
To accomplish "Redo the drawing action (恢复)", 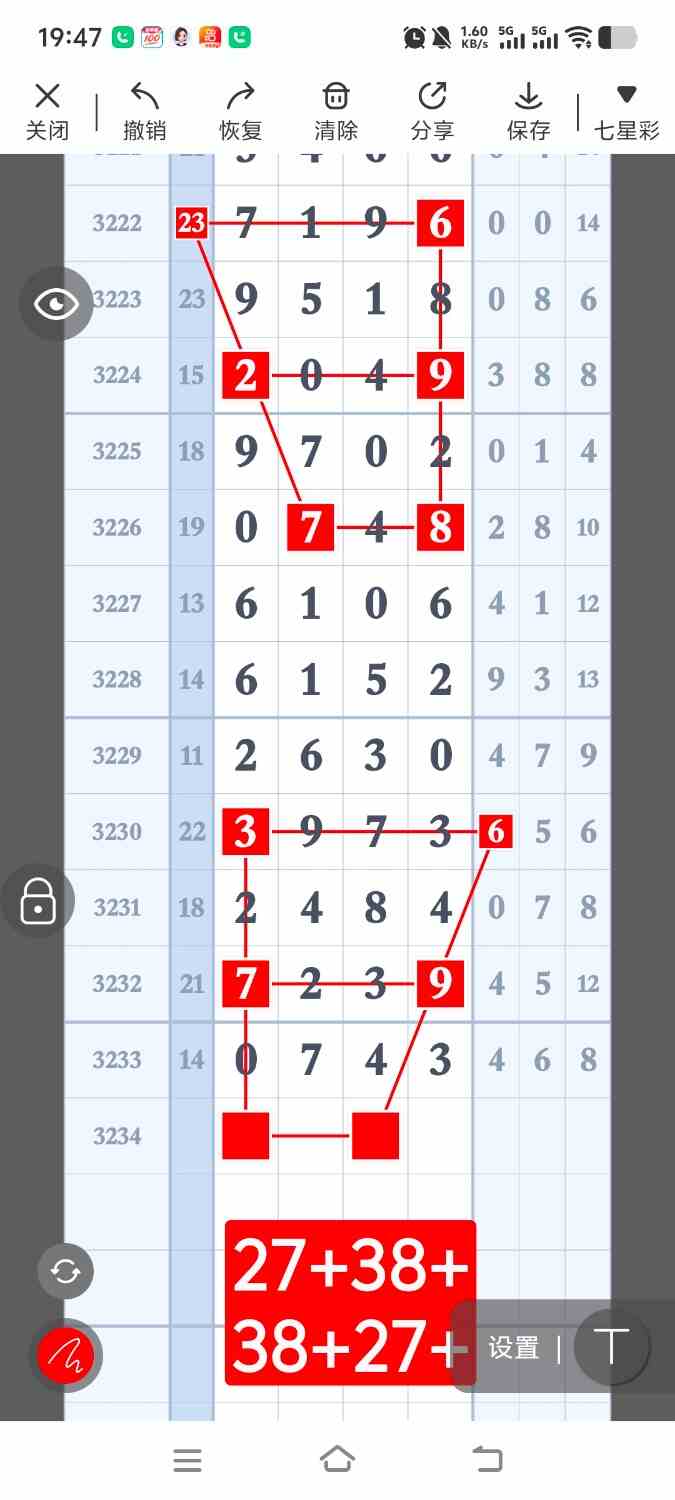I will (240, 111).
